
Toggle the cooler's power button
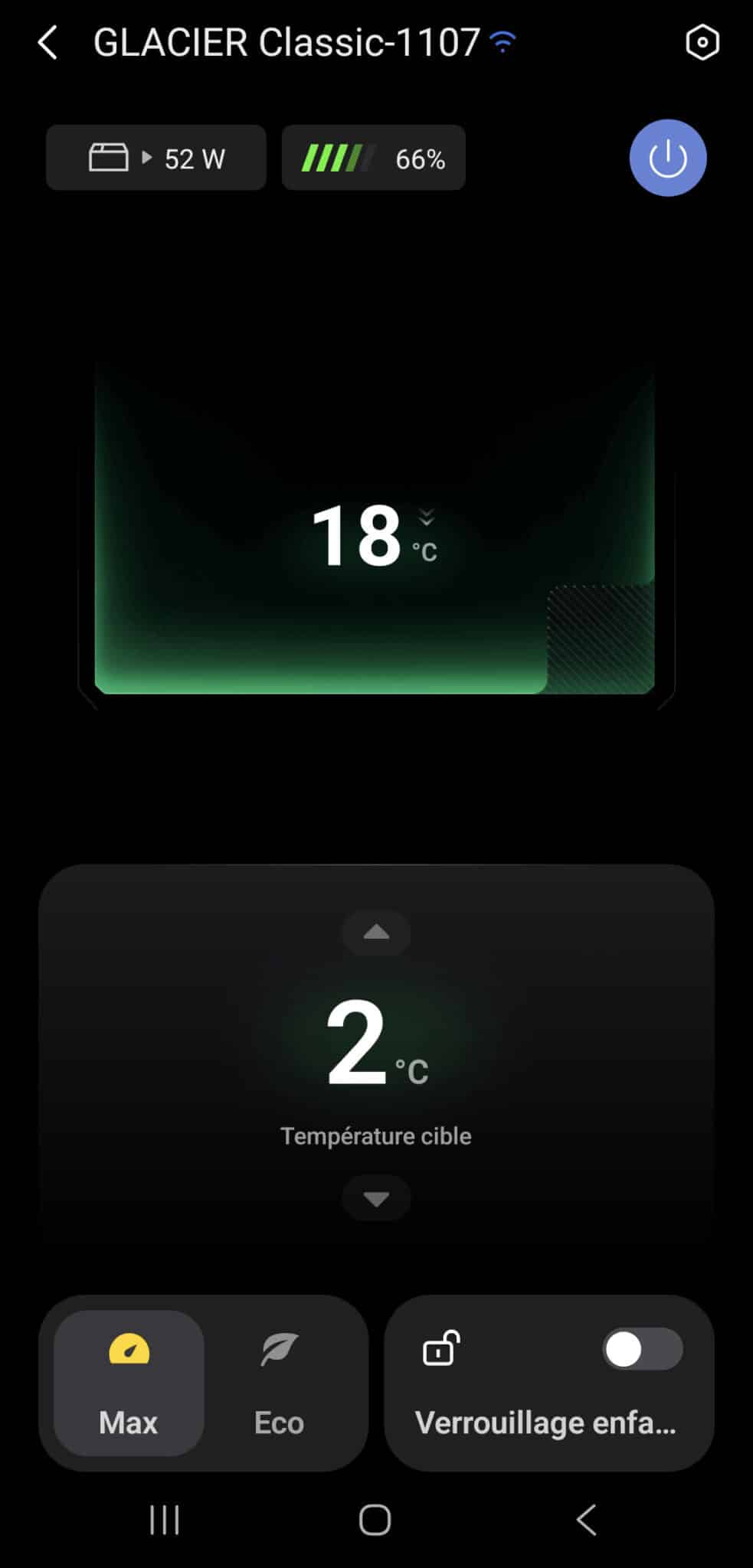coord(668,158)
